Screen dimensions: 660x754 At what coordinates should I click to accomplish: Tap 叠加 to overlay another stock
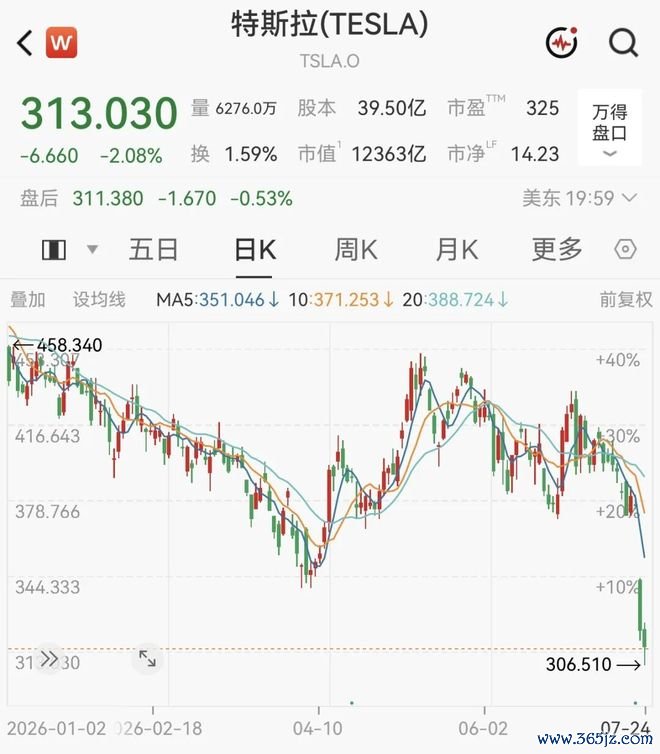point(28,300)
